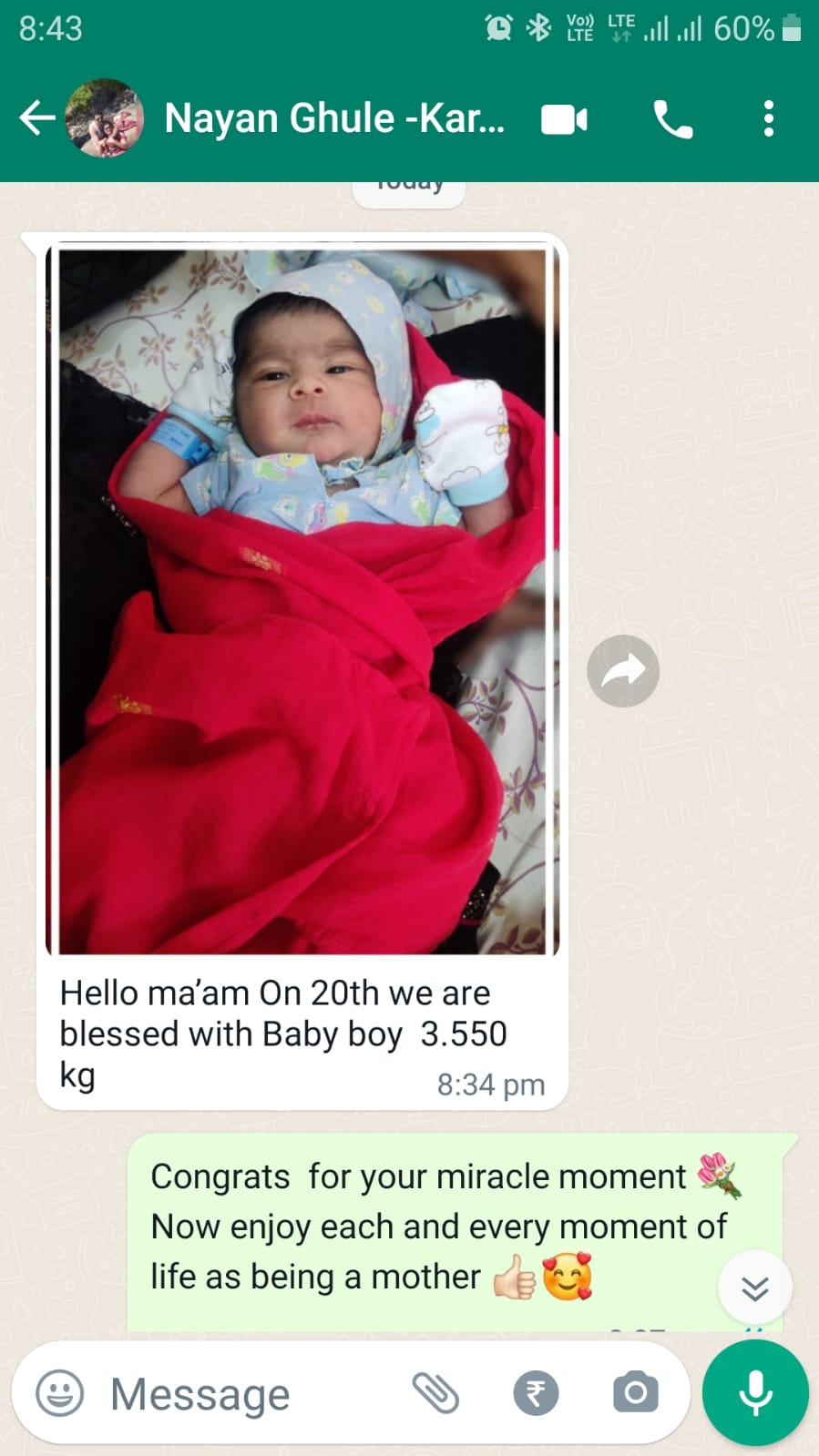Start a video call with Nayan Ghule
Viewport: 819px width, 1456px height.
click(x=564, y=119)
